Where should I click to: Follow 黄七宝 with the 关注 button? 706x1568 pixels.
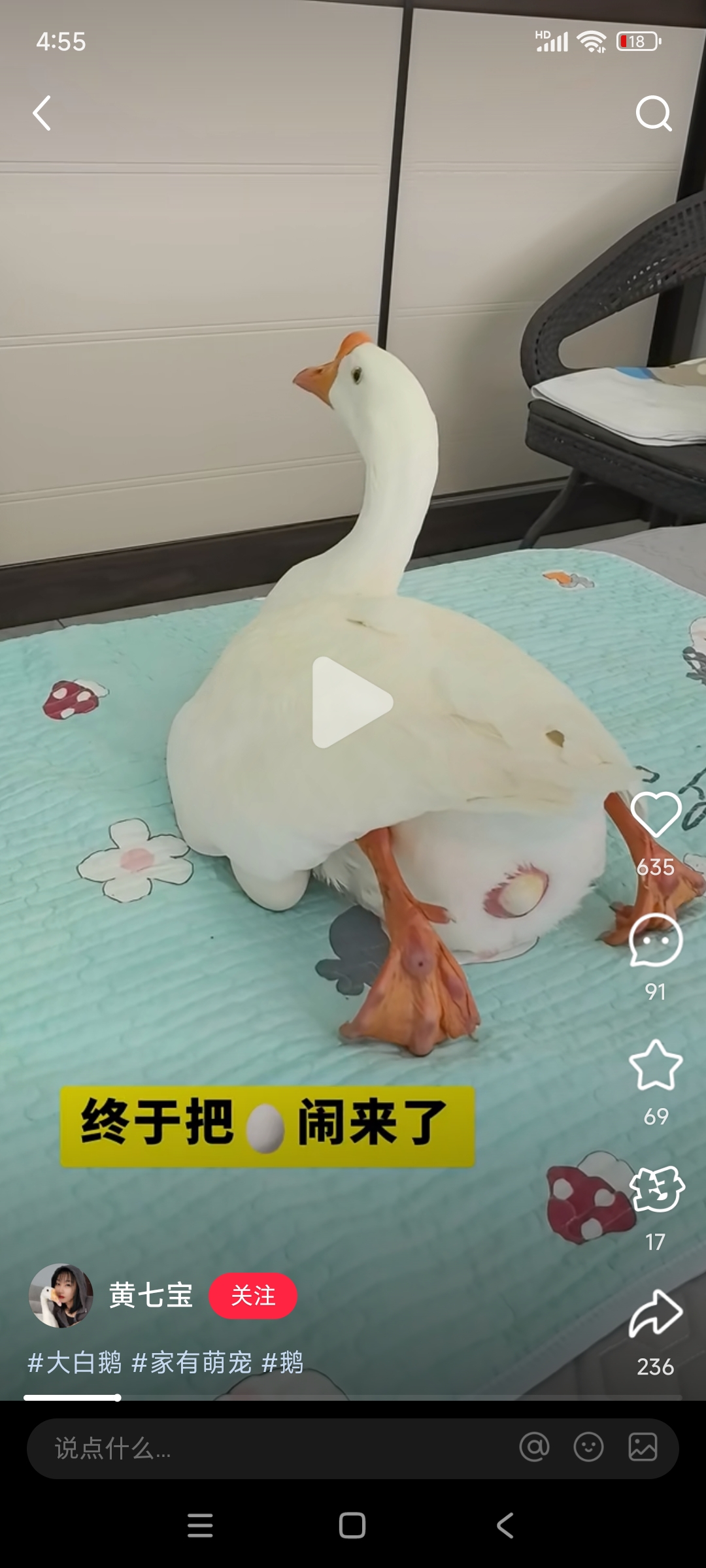click(x=253, y=1296)
